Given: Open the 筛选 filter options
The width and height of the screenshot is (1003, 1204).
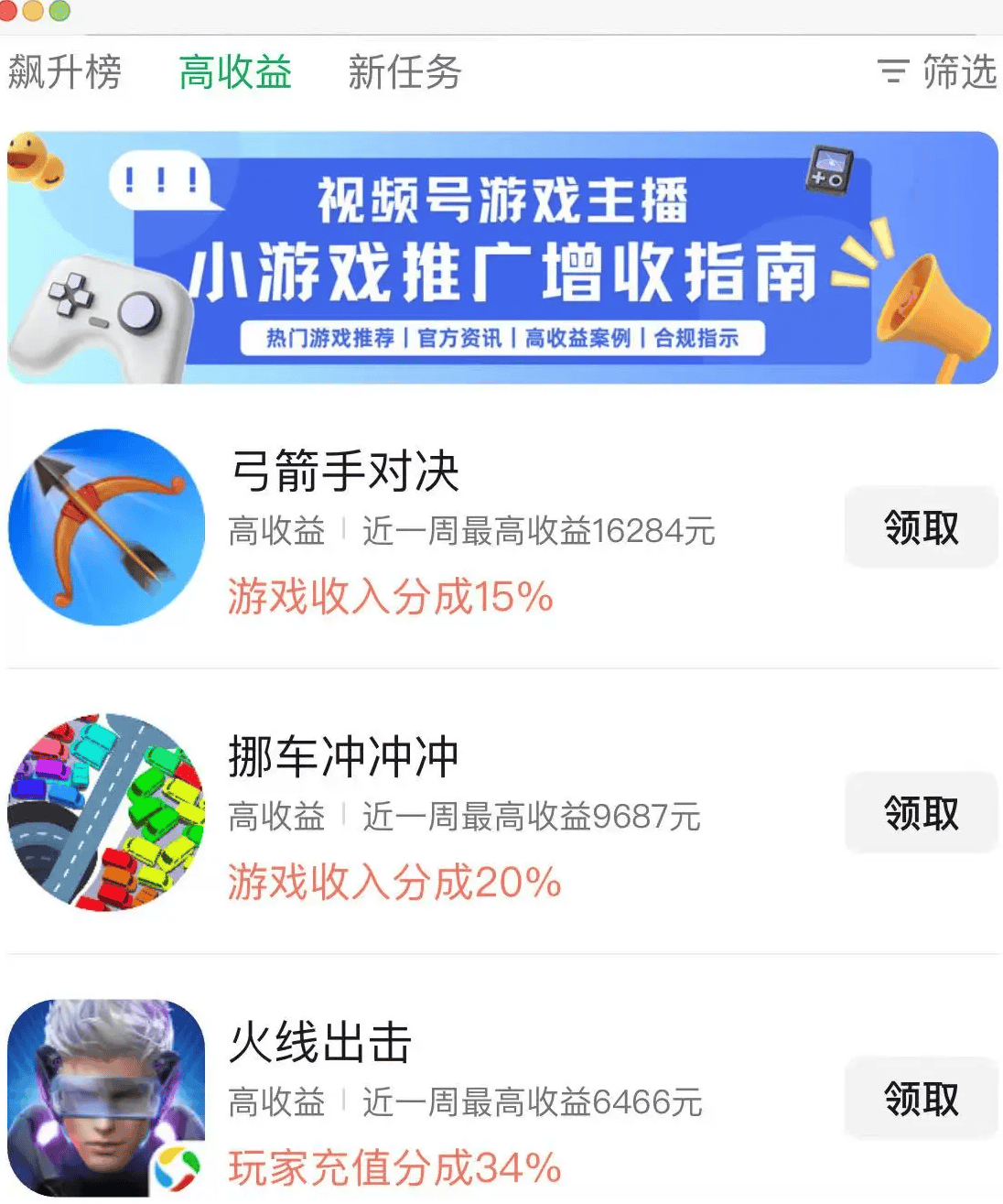Looking at the screenshot, I should 937,71.
